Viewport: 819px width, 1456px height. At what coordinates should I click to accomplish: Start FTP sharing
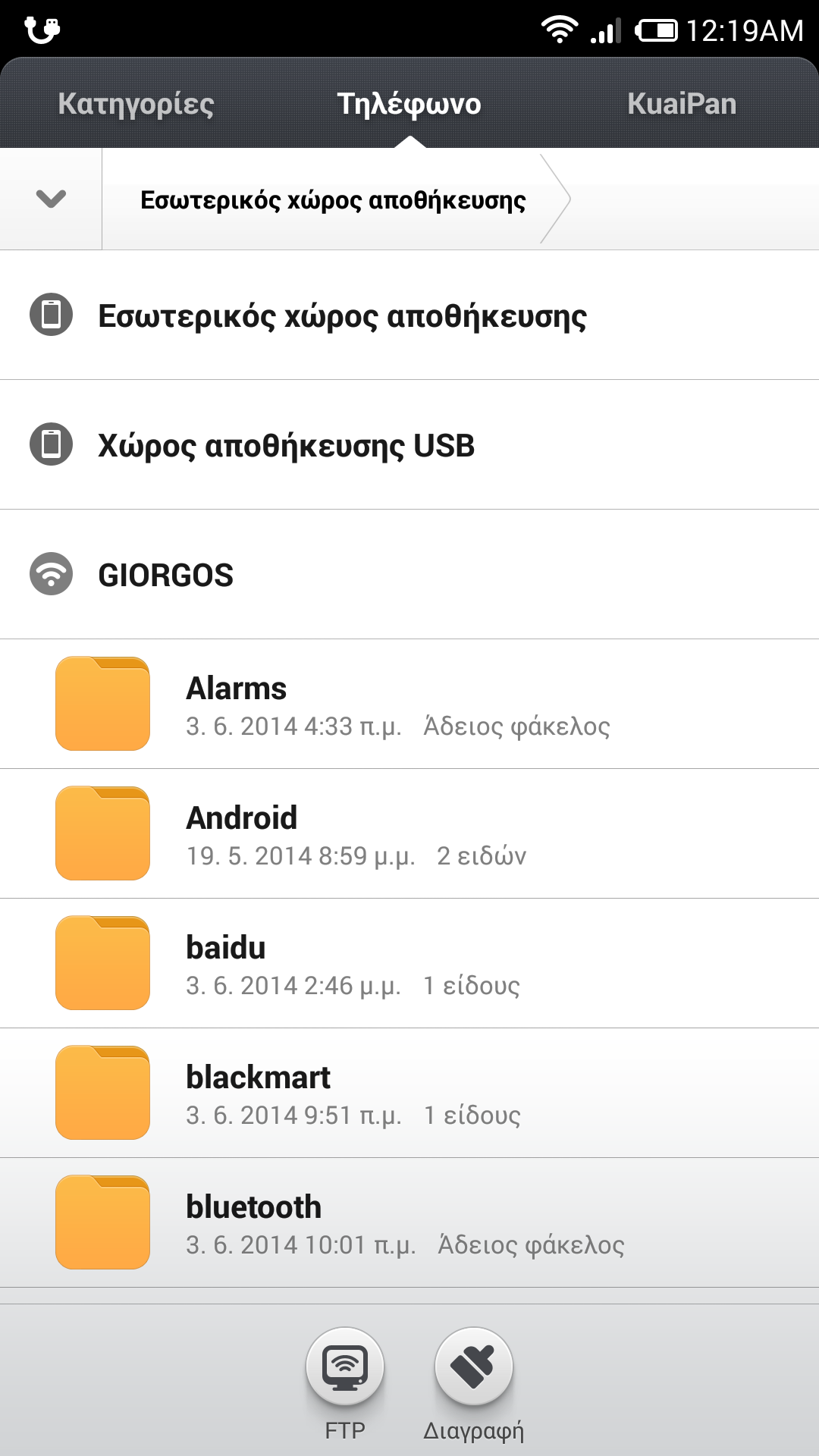[x=345, y=1385]
